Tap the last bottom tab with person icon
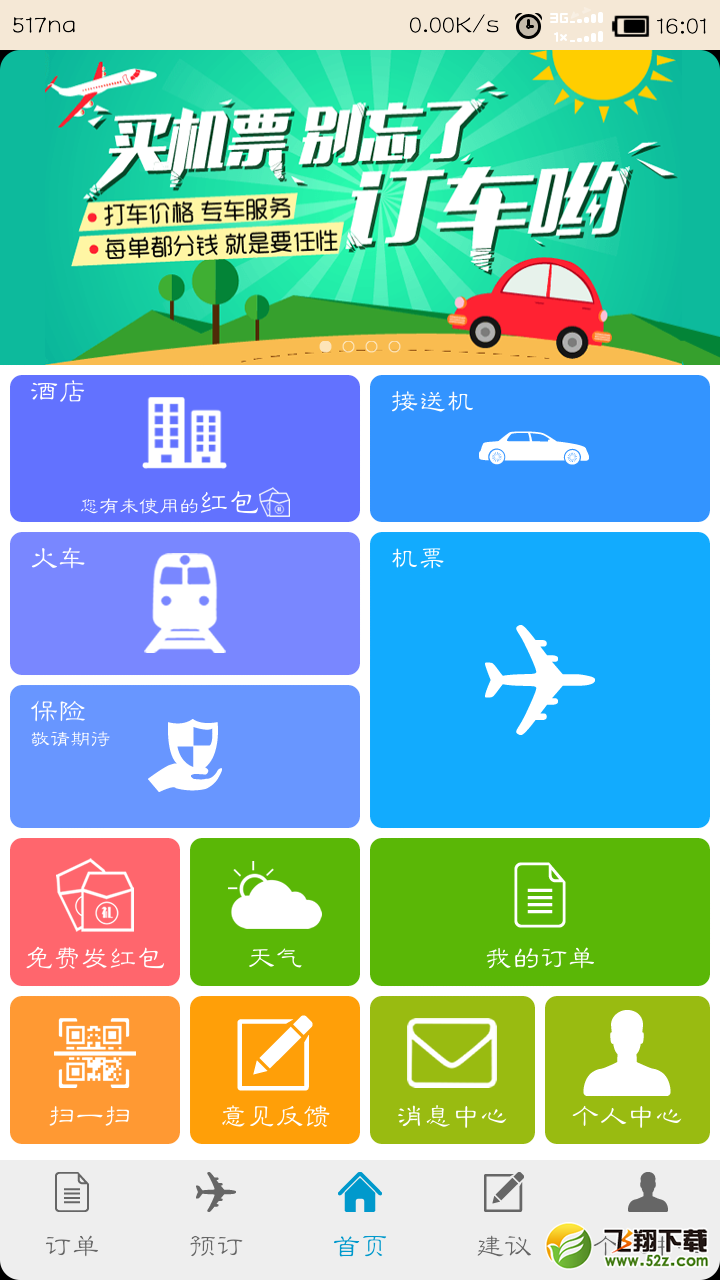 coord(648,1216)
